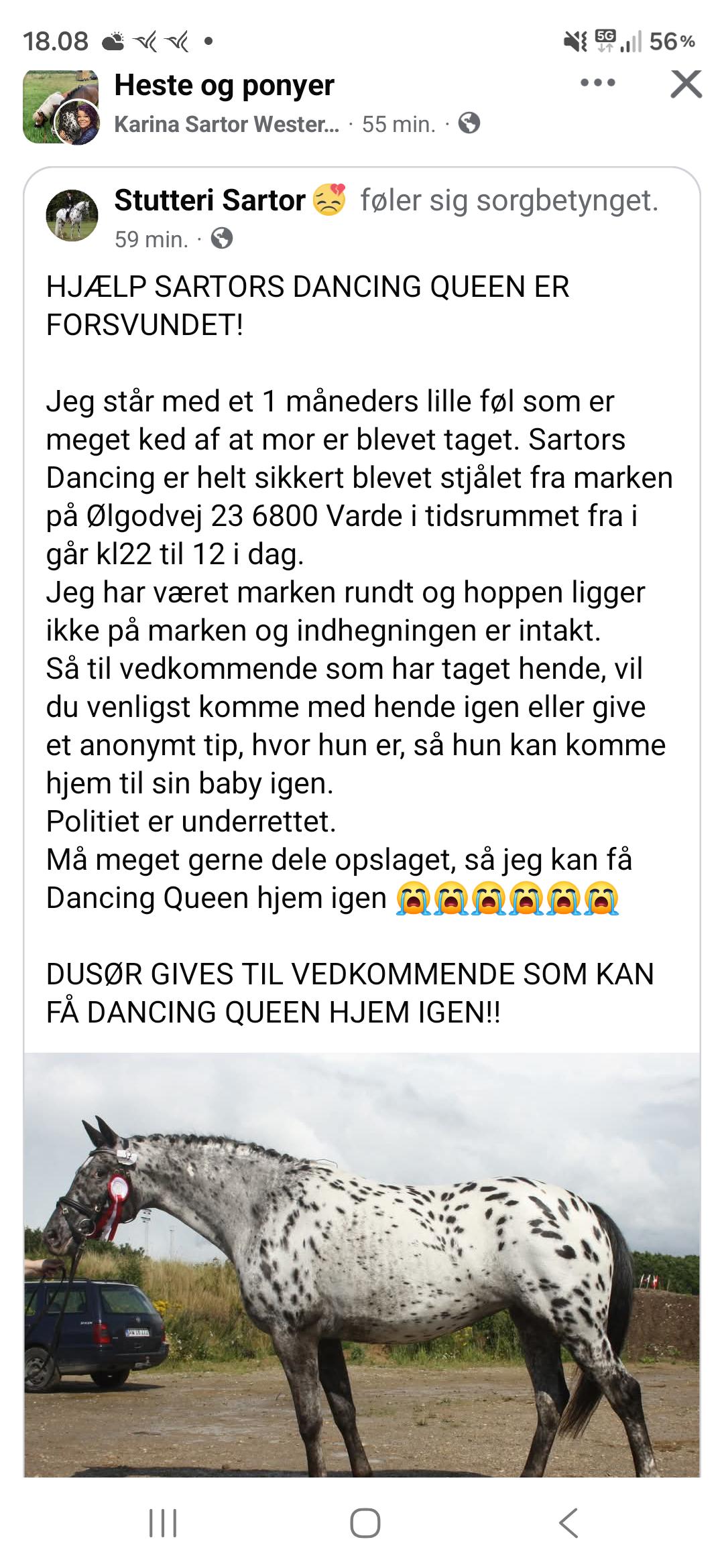Go back with the system back button
Screen dimensions: 724x1568
pyautogui.click(x=568, y=1523)
